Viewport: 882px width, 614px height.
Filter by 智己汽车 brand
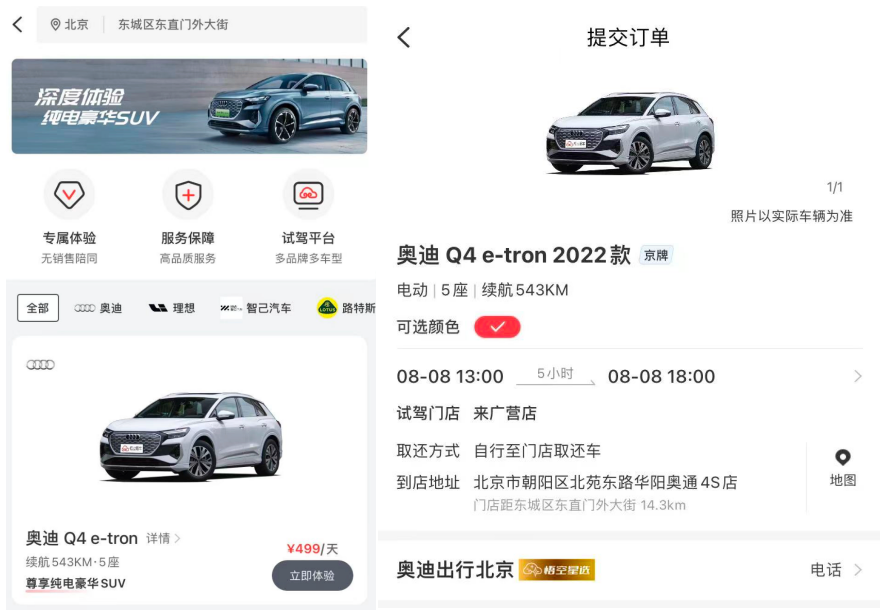point(256,308)
